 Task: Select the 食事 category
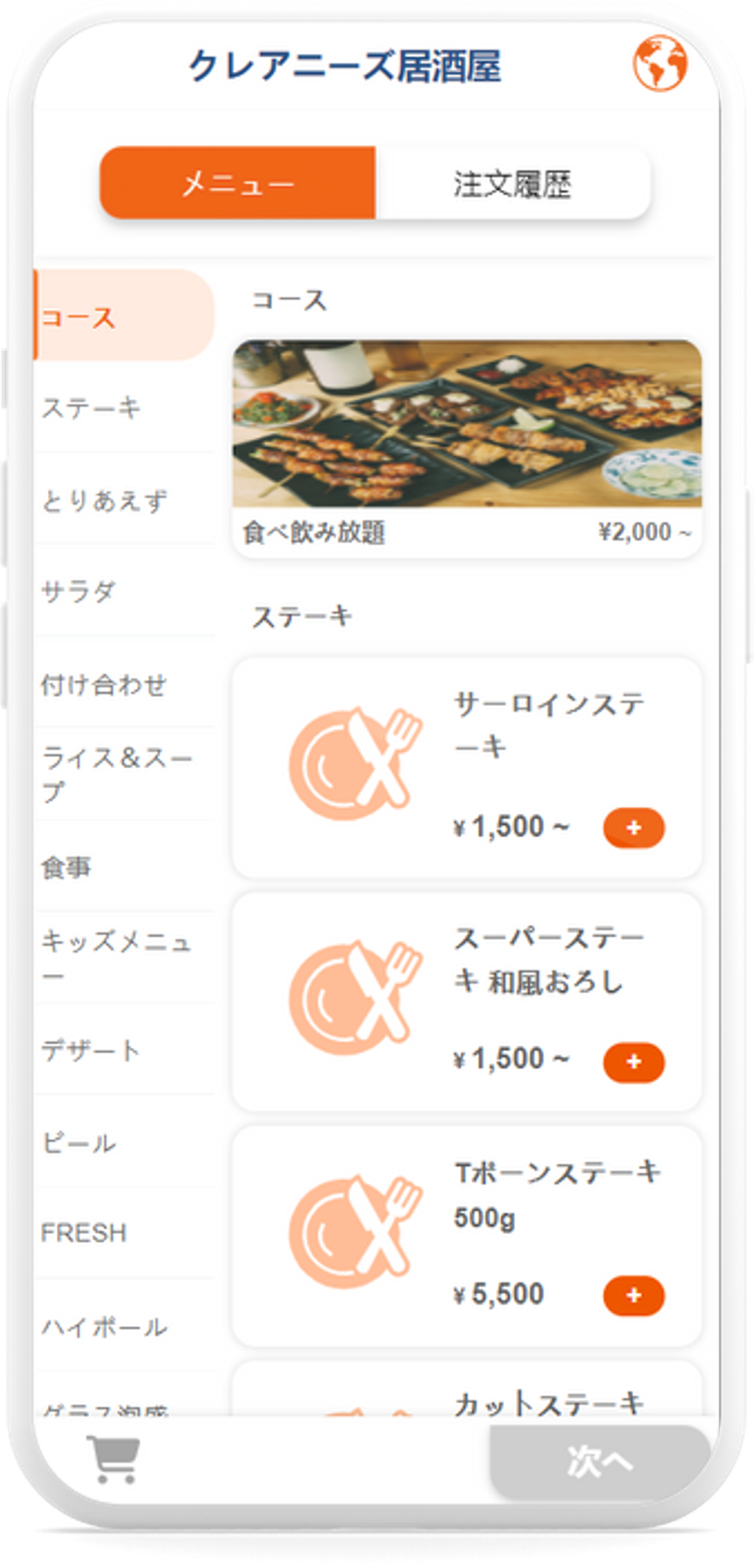(x=66, y=867)
